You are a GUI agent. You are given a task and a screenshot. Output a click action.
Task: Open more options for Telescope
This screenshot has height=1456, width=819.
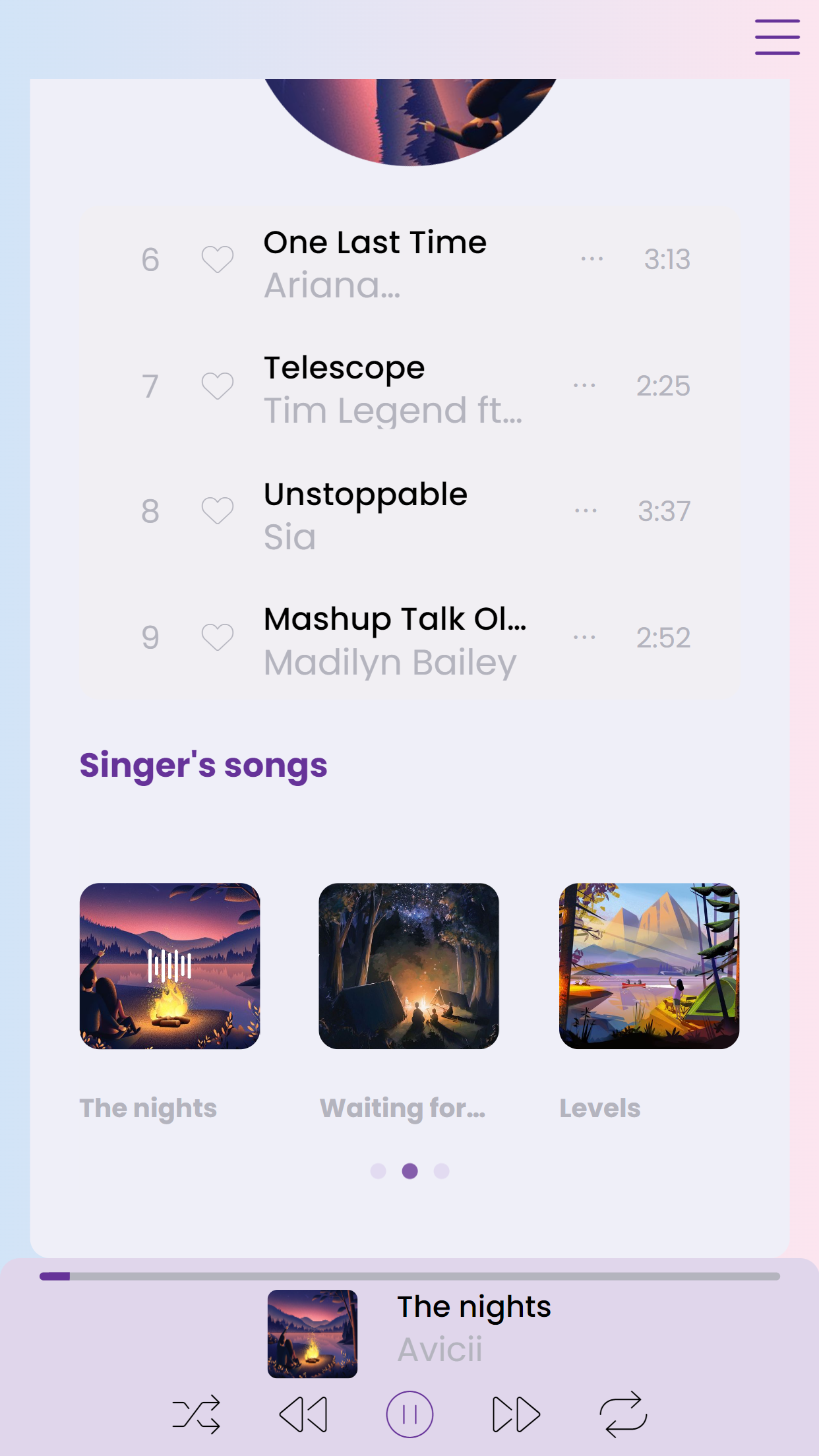(x=585, y=384)
